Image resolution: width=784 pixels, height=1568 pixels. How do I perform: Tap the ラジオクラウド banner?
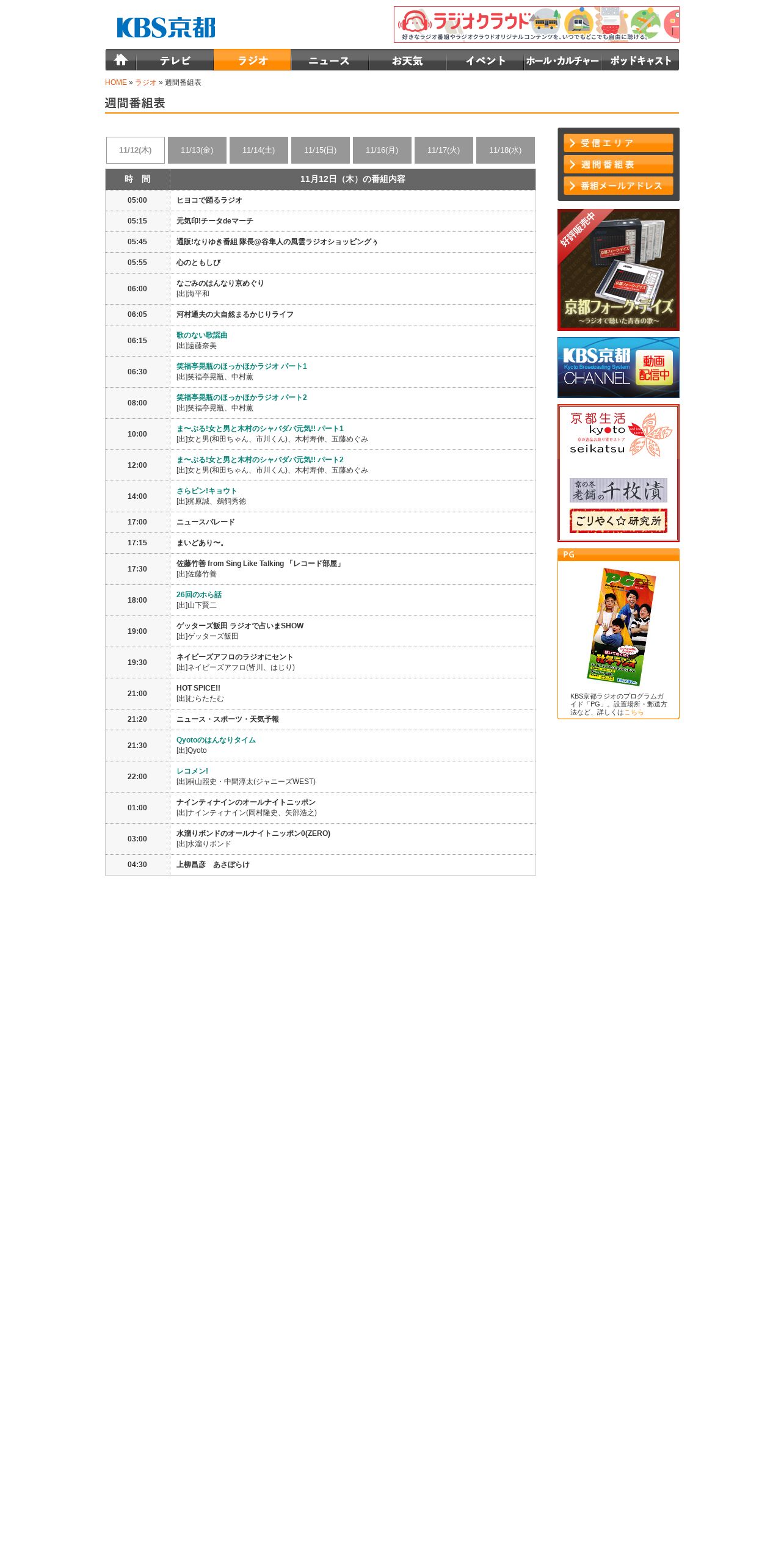pos(537,24)
